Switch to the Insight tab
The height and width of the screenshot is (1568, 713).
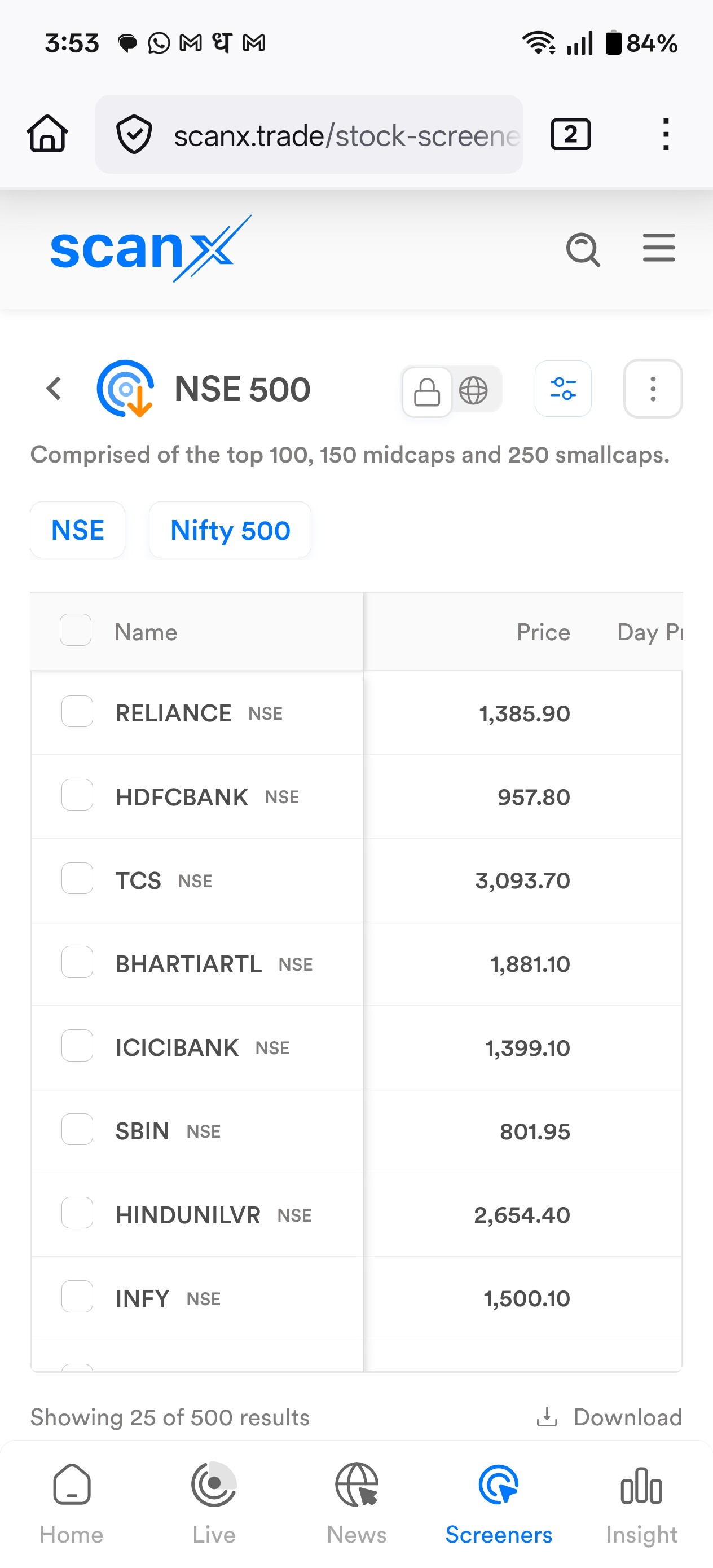point(641,1505)
